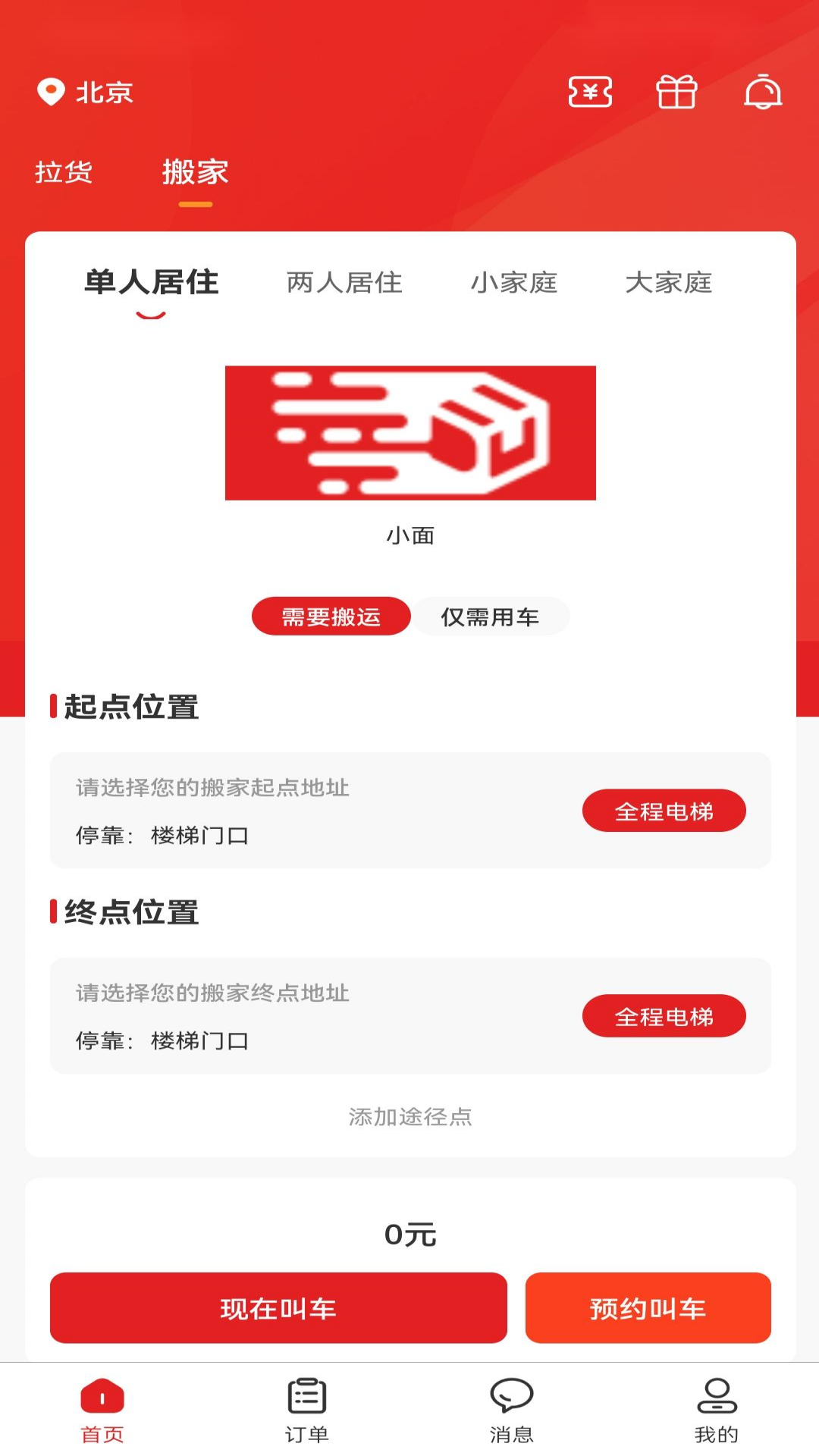Open the notifications bell
Image resolution: width=819 pixels, height=1456 pixels.
(763, 93)
